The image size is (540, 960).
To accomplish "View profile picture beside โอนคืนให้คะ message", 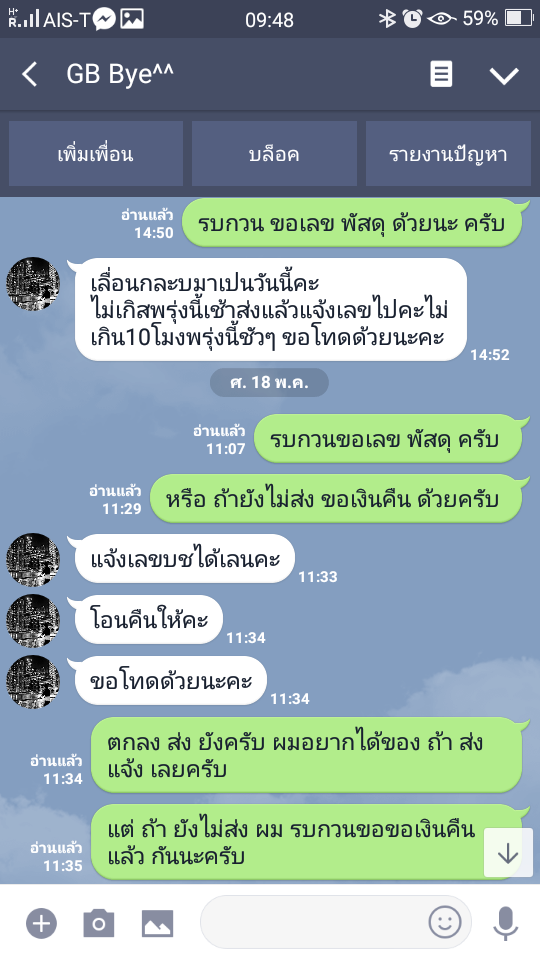I will pyautogui.click(x=33, y=620).
